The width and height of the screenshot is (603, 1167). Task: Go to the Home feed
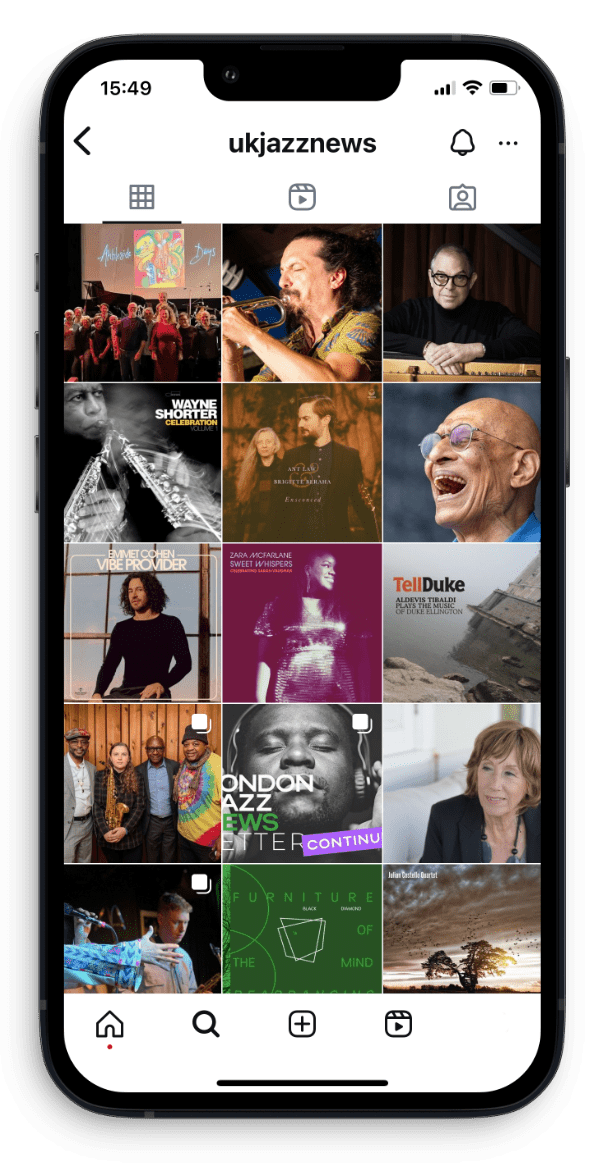(109, 1024)
